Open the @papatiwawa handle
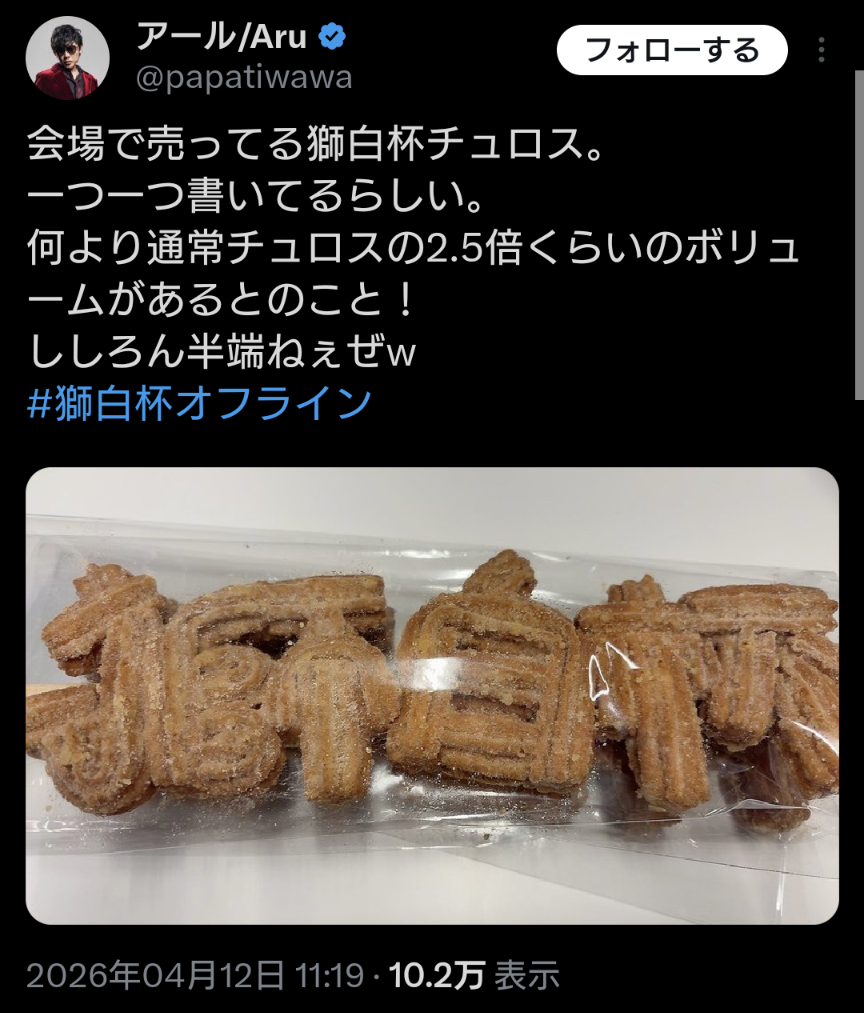The width and height of the screenshot is (864, 1013). 244,78
